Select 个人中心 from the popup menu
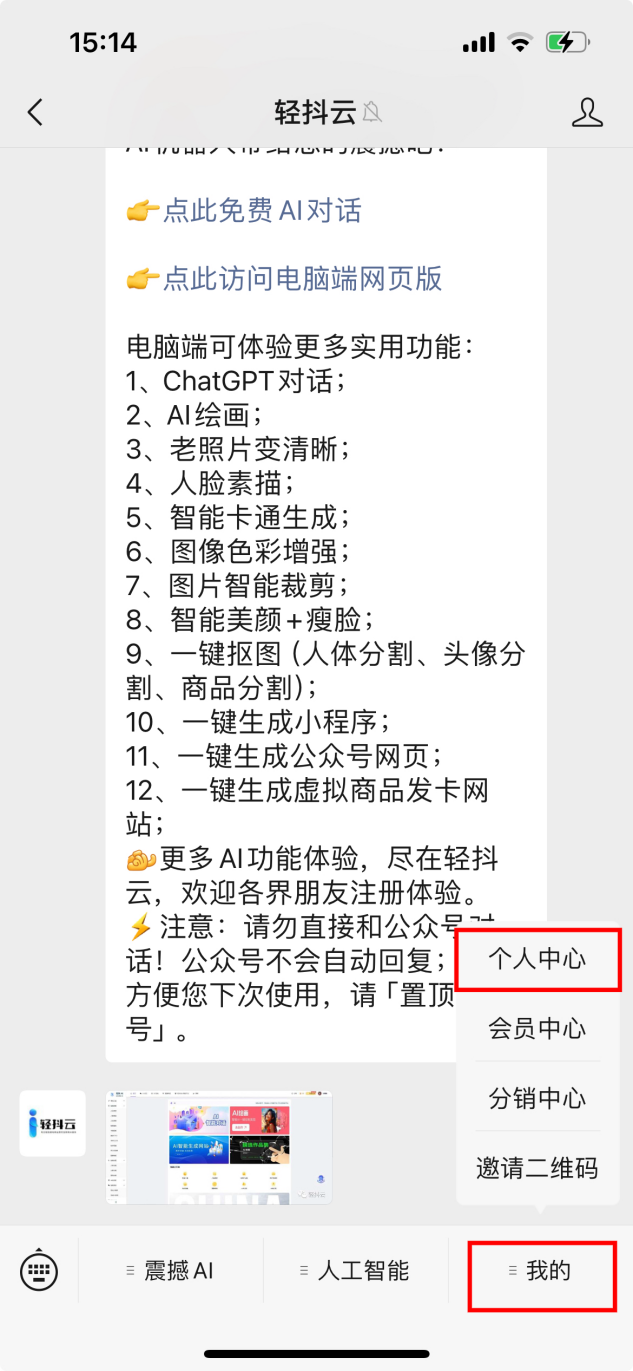Screen dimensions: 633x1371 (537, 959)
